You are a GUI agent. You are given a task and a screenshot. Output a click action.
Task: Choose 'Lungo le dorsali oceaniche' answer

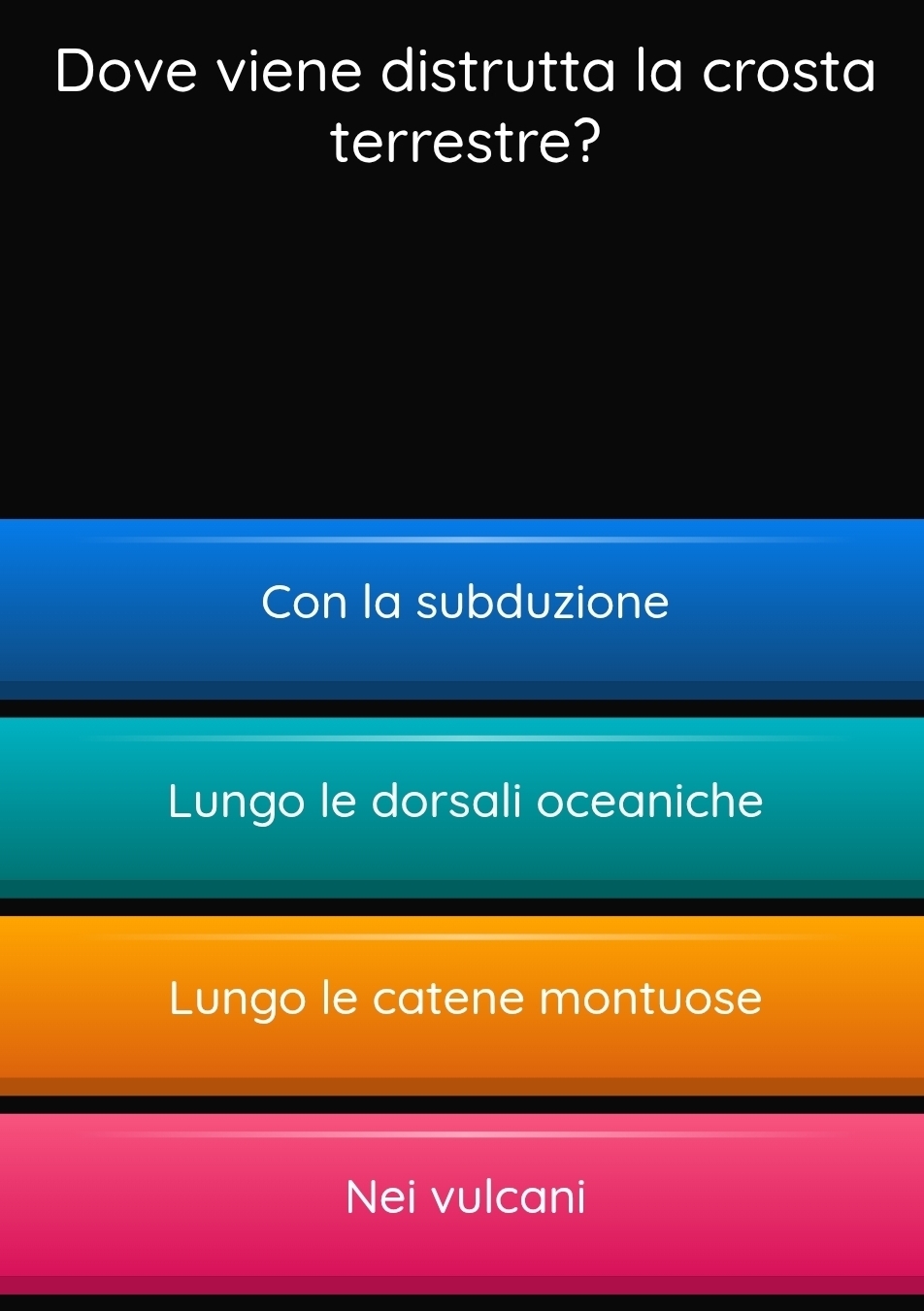click(x=464, y=803)
